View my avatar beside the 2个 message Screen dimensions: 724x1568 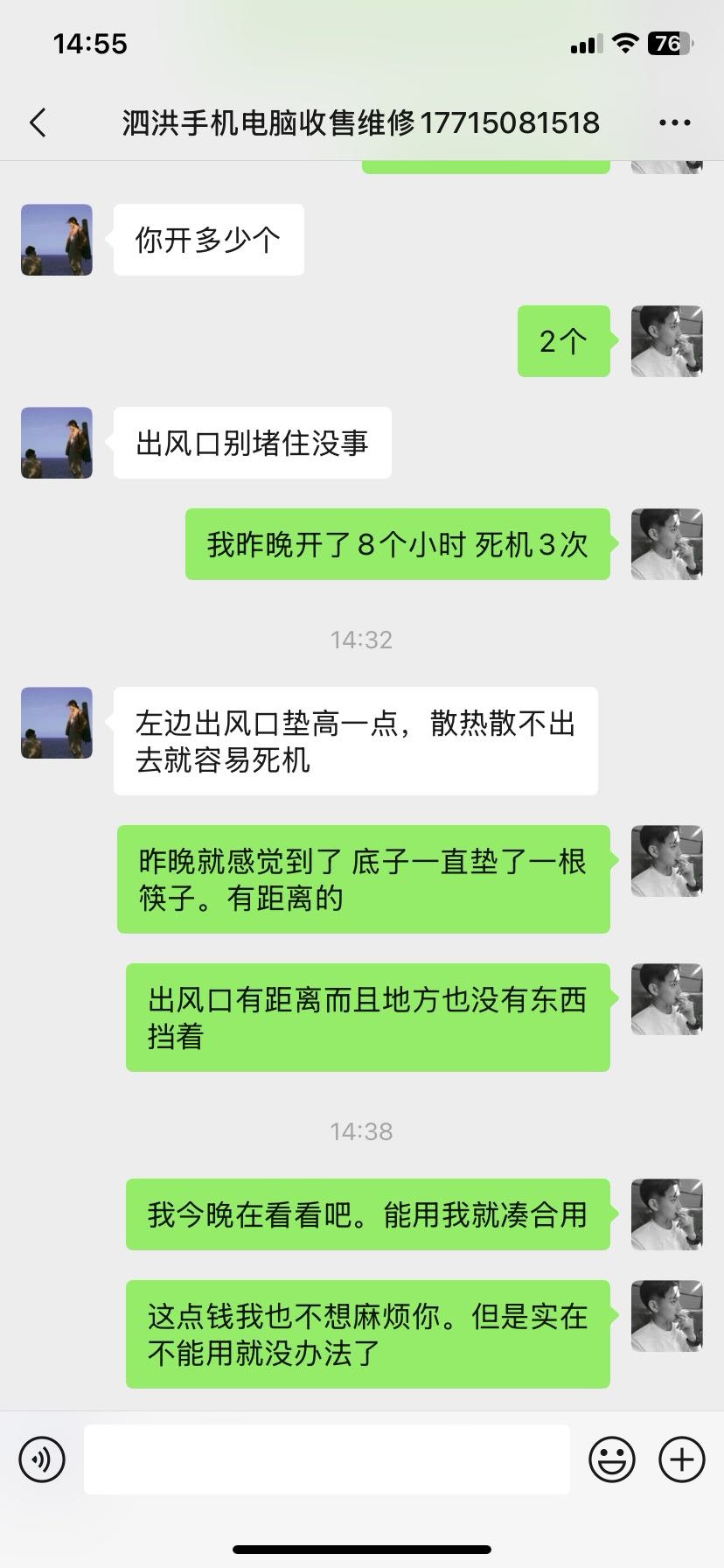click(666, 341)
